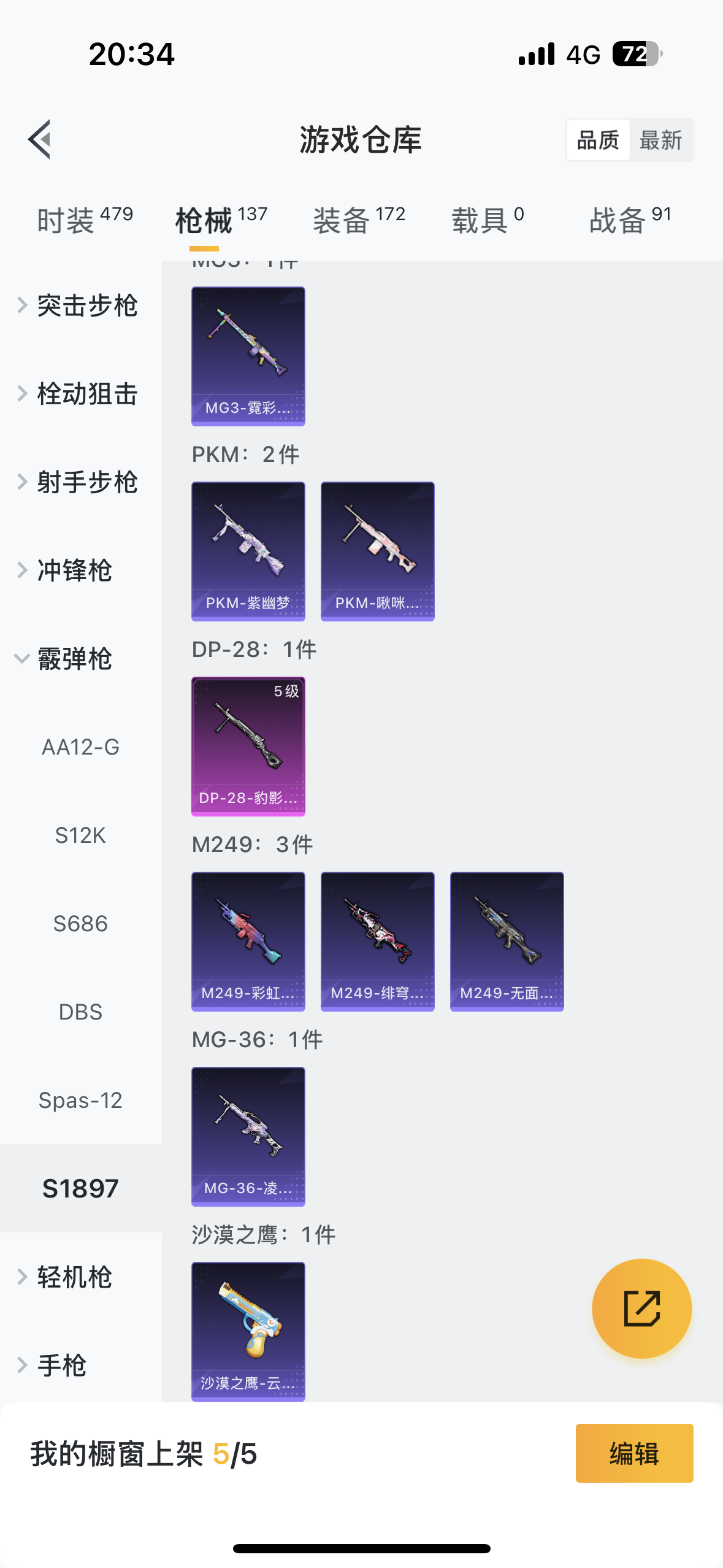Open the DP-28-豹影 level 5 skin
723x1568 pixels.
pyautogui.click(x=248, y=746)
